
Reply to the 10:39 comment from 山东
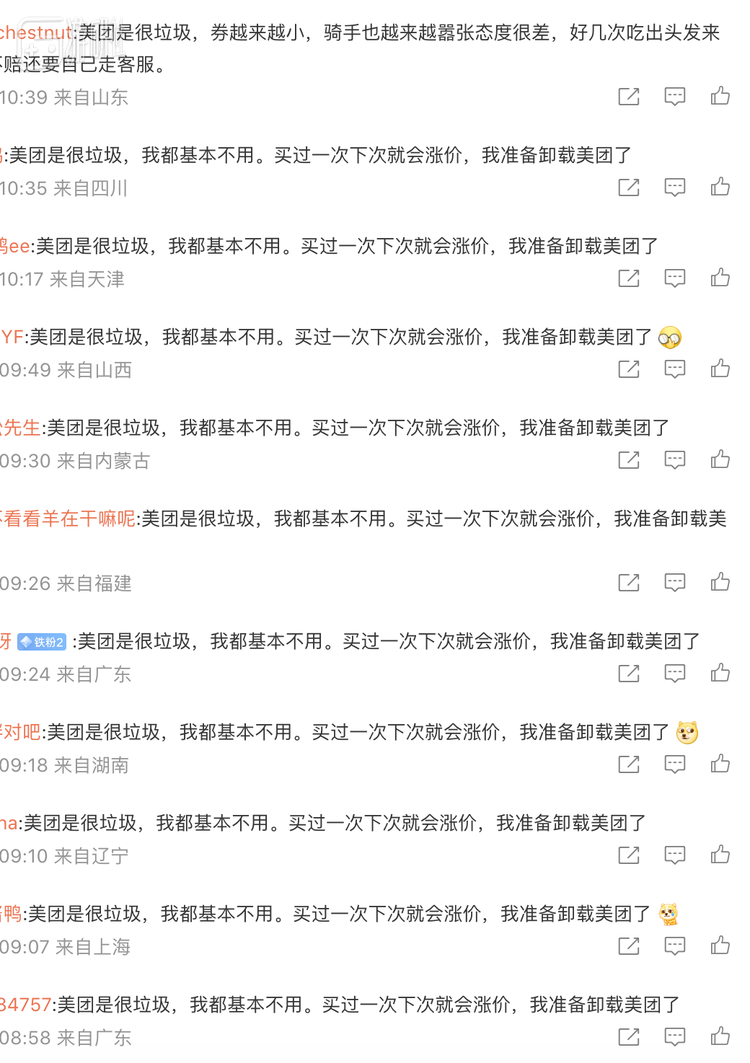pos(675,96)
